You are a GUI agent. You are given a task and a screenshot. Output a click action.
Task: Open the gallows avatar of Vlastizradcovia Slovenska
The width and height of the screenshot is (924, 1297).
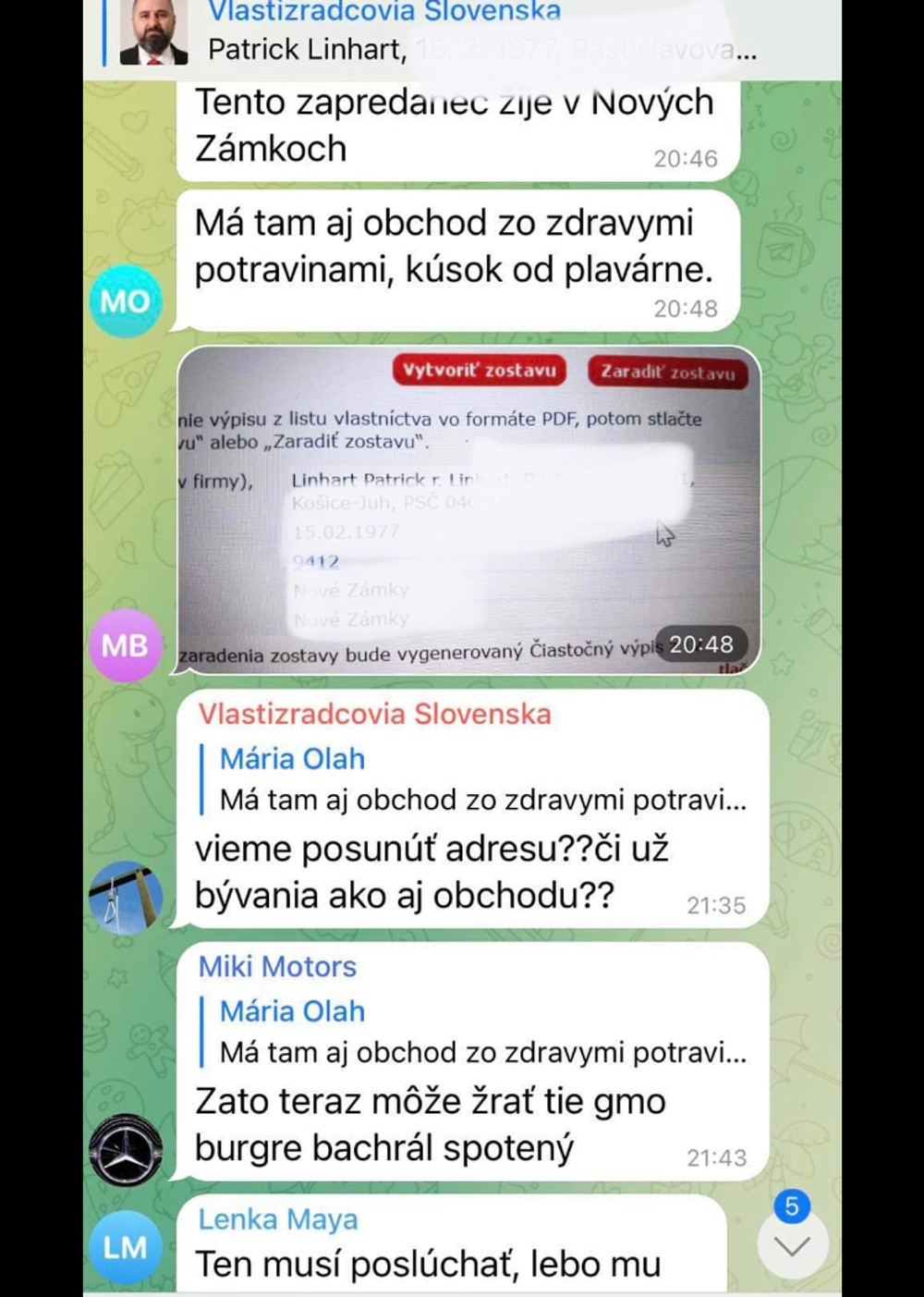(x=126, y=897)
